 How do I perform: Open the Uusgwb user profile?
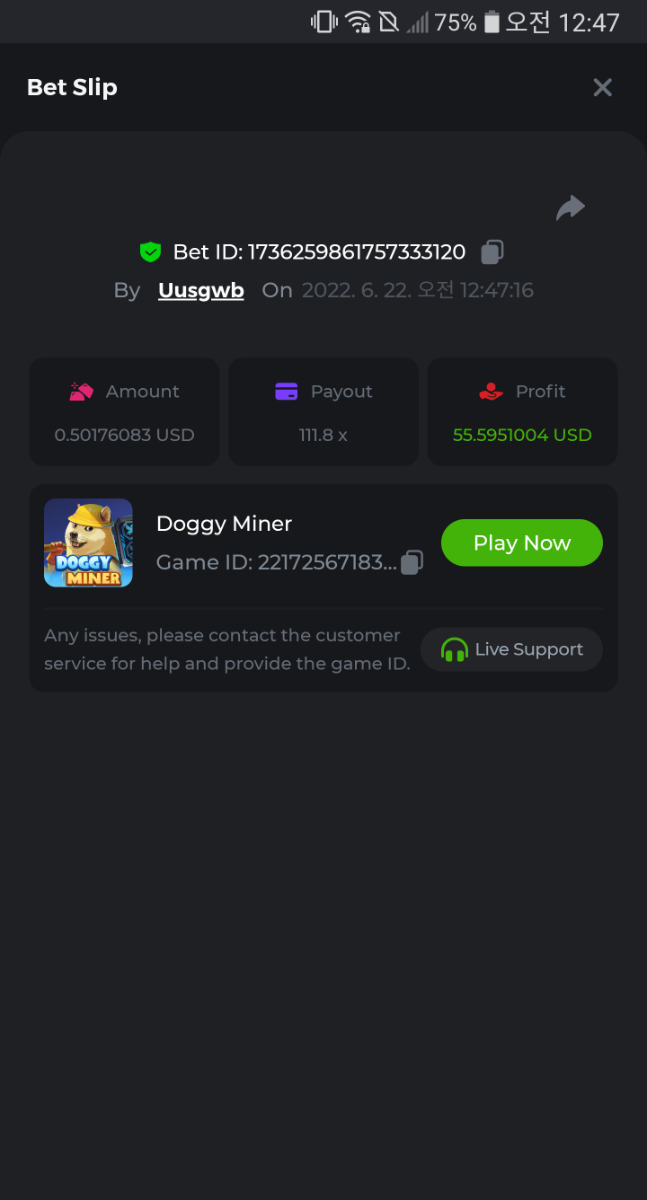click(201, 290)
